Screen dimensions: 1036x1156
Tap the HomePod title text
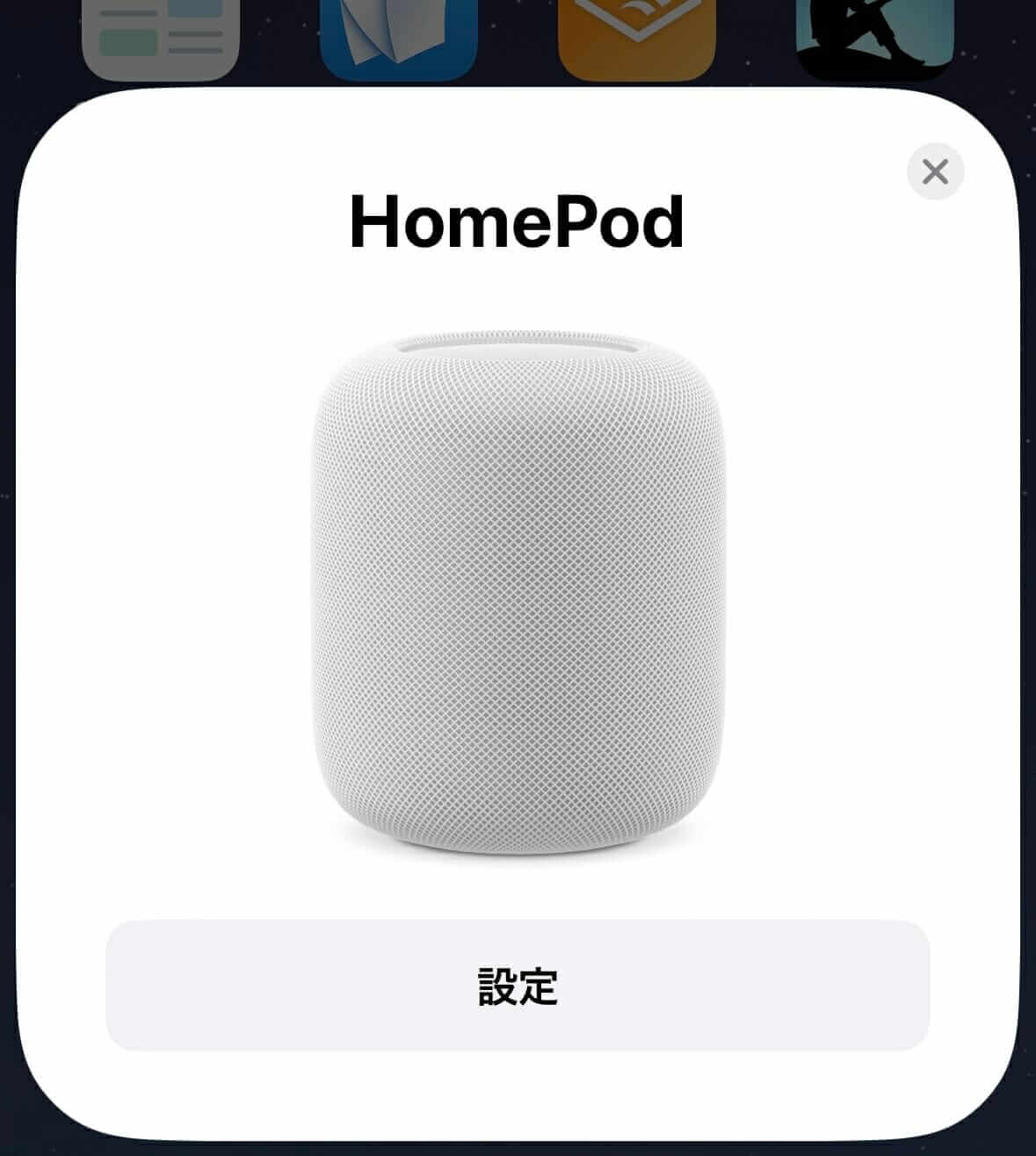coord(517,221)
